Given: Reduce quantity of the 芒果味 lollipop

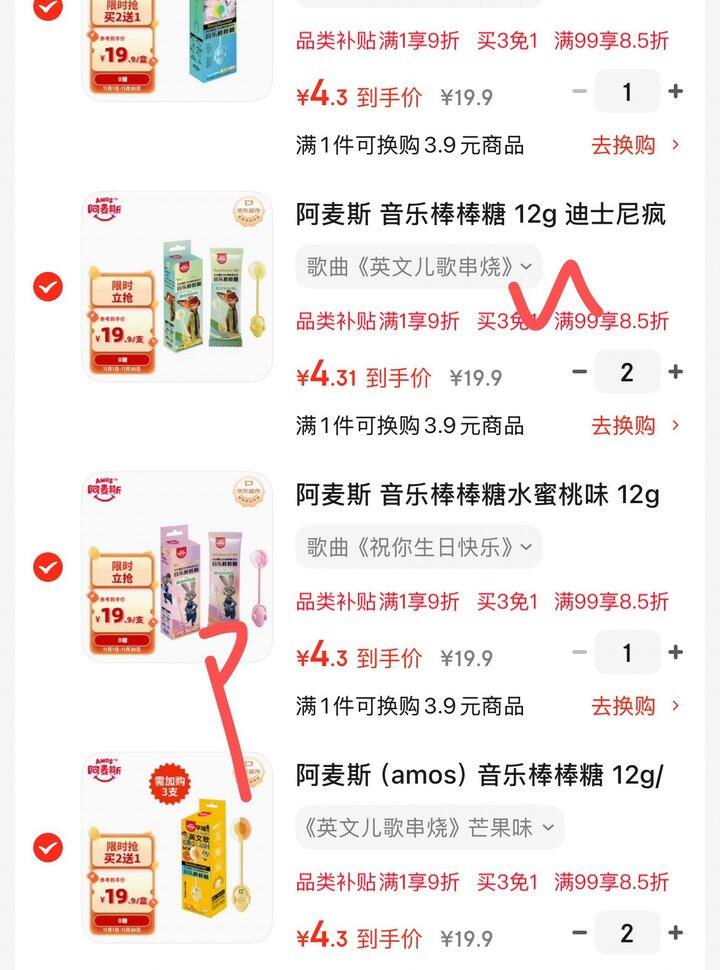Looking at the screenshot, I should (x=580, y=933).
